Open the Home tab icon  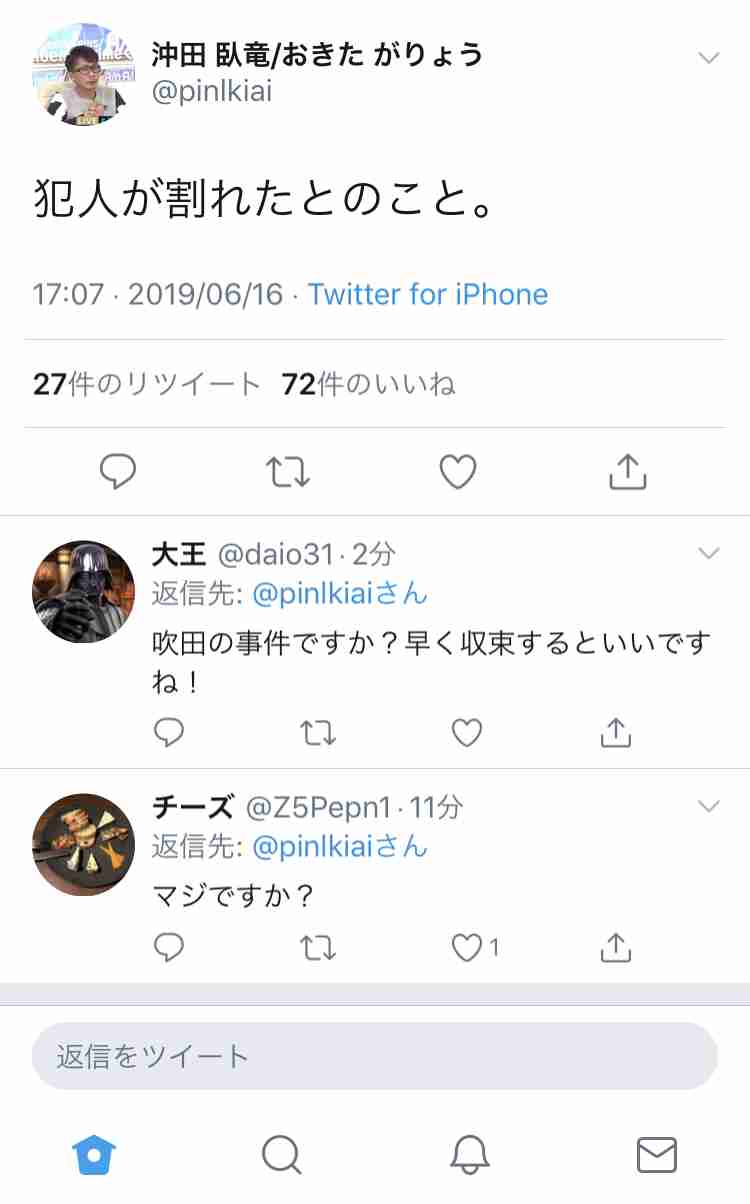coord(93,1155)
